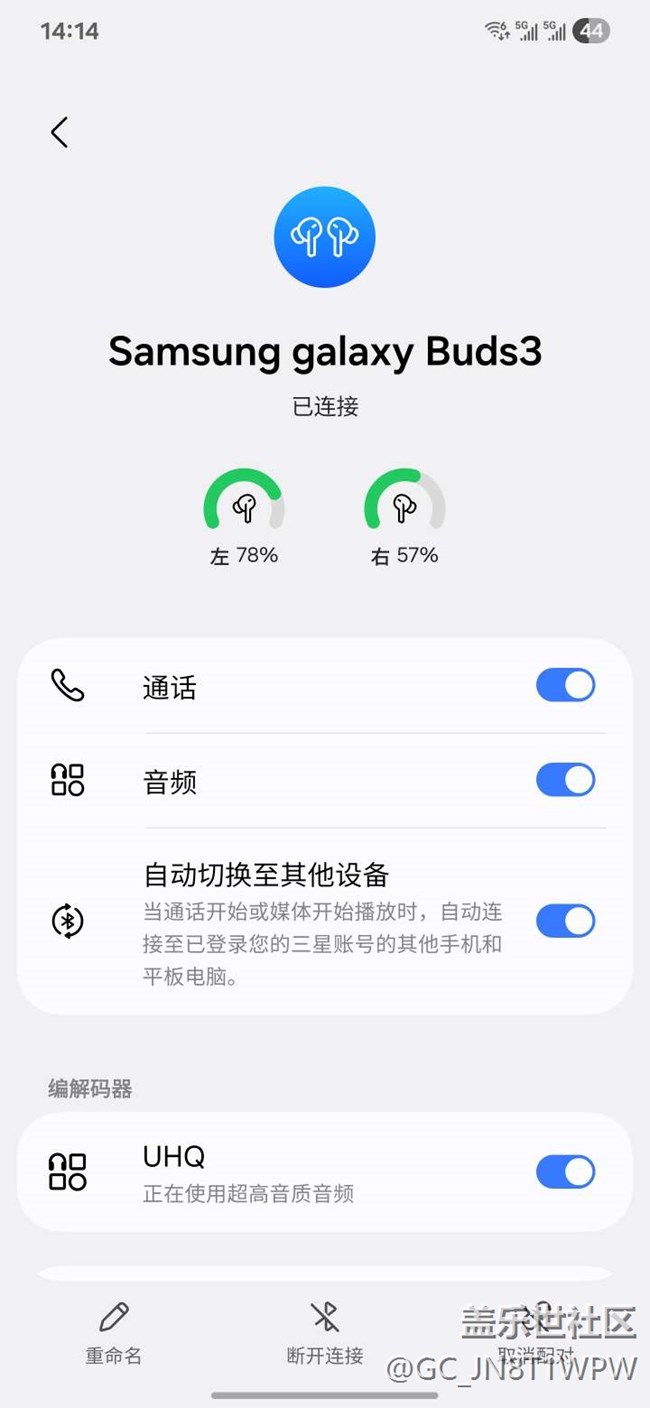650x1408 pixels.
Task: Turn off 自动切换至其他设备 switch
Action: (566, 921)
